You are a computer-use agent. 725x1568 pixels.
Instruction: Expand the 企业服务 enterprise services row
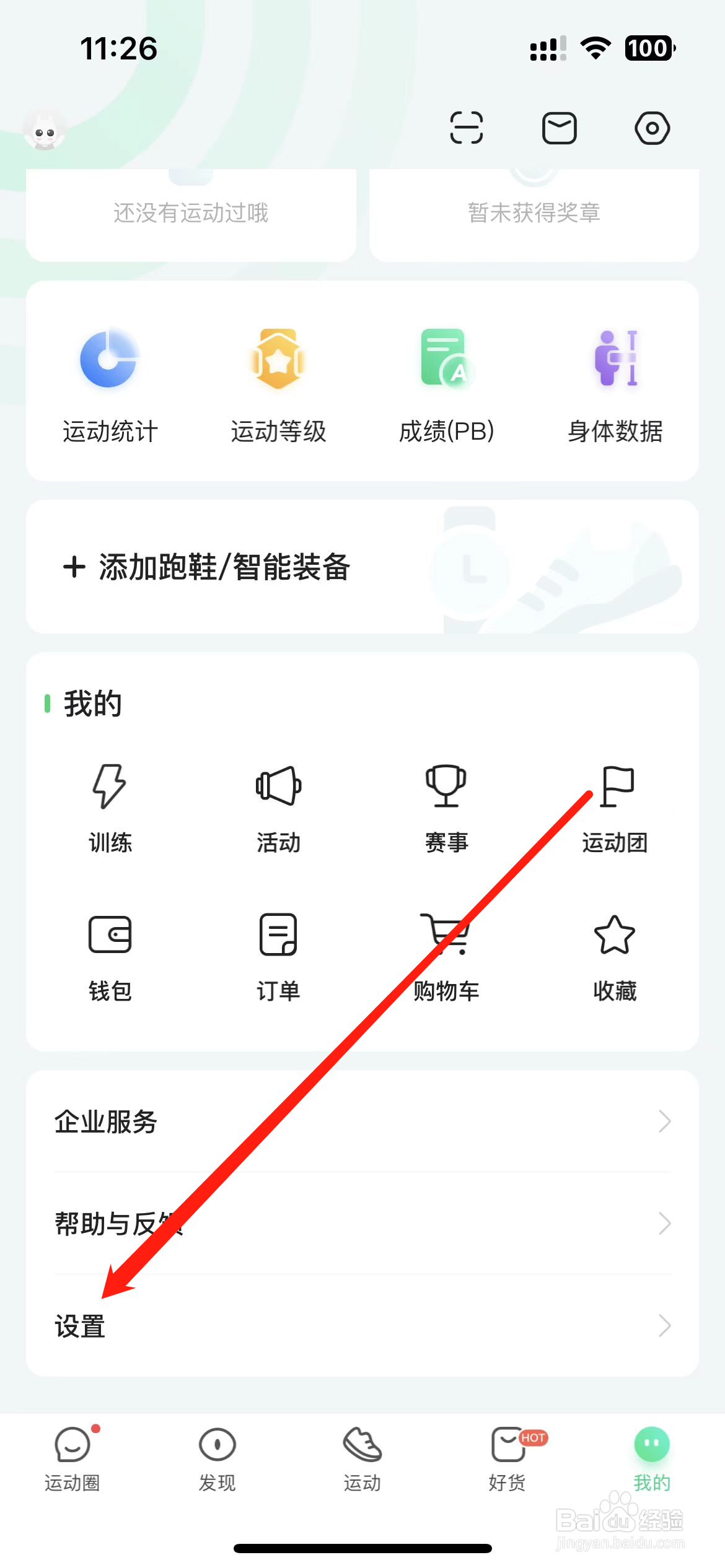click(362, 1121)
